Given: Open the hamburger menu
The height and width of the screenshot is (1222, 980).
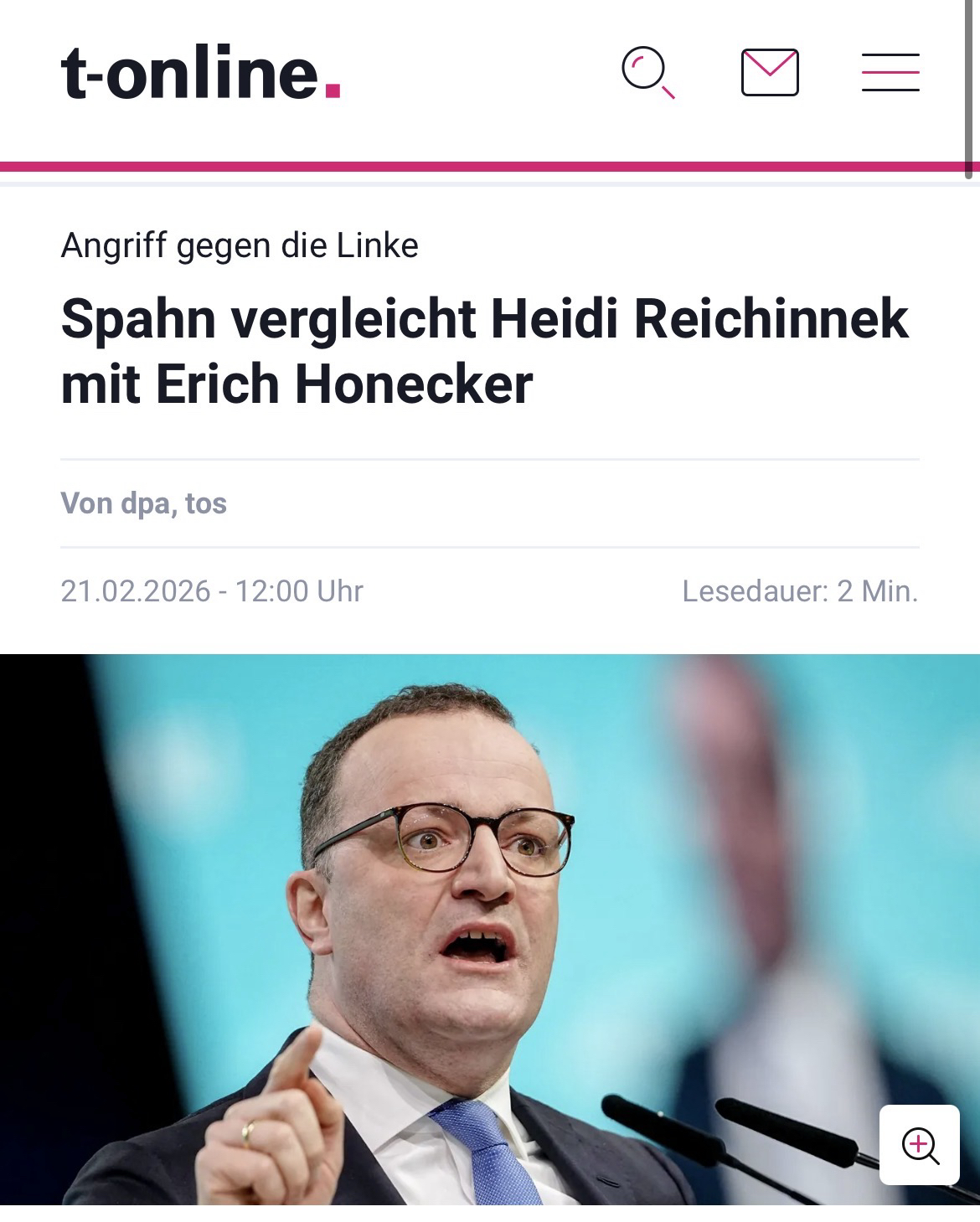Looking at the screenshot, I should pos(890,72).
